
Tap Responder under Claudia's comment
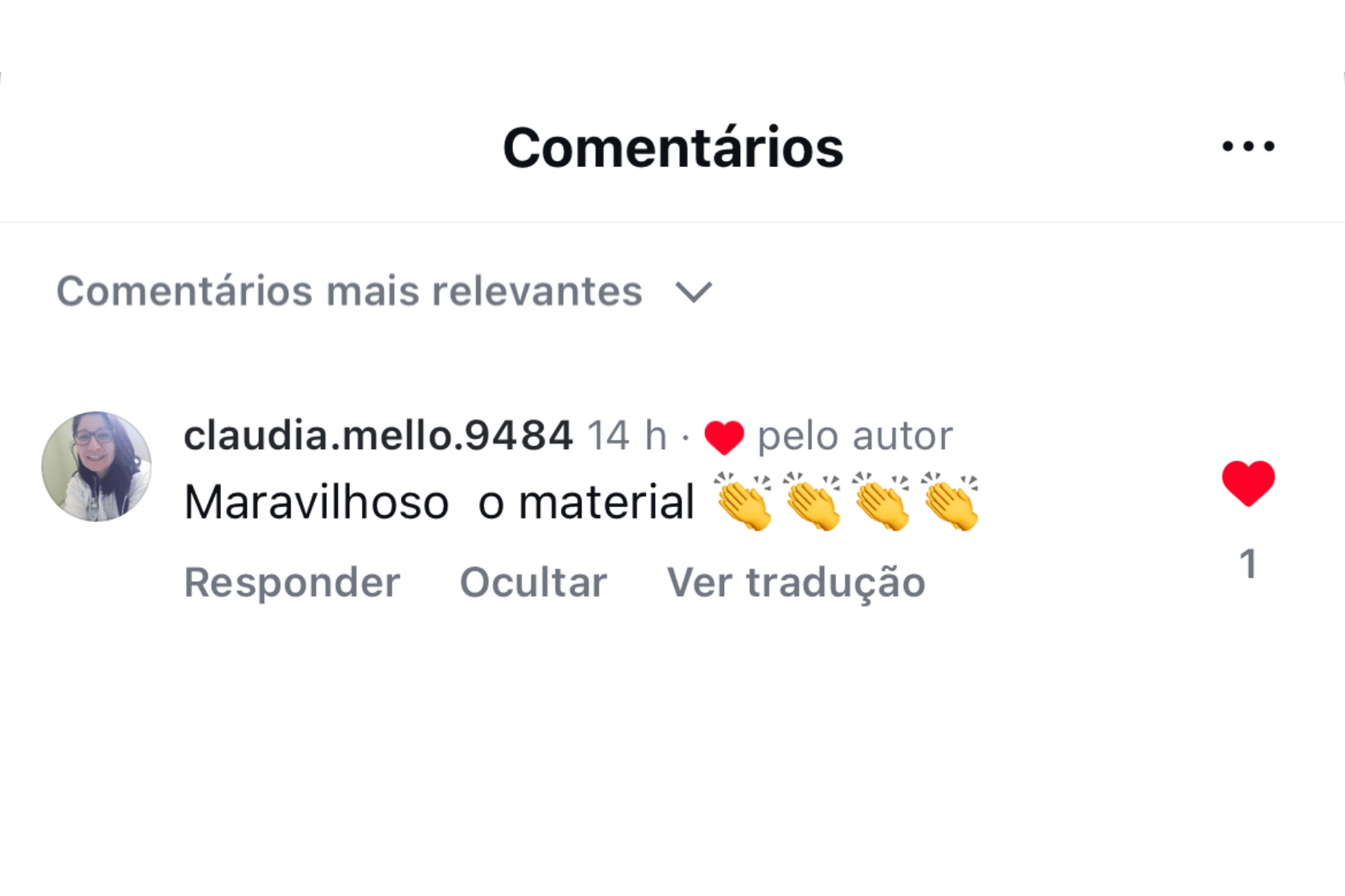[x=292, y=583]
